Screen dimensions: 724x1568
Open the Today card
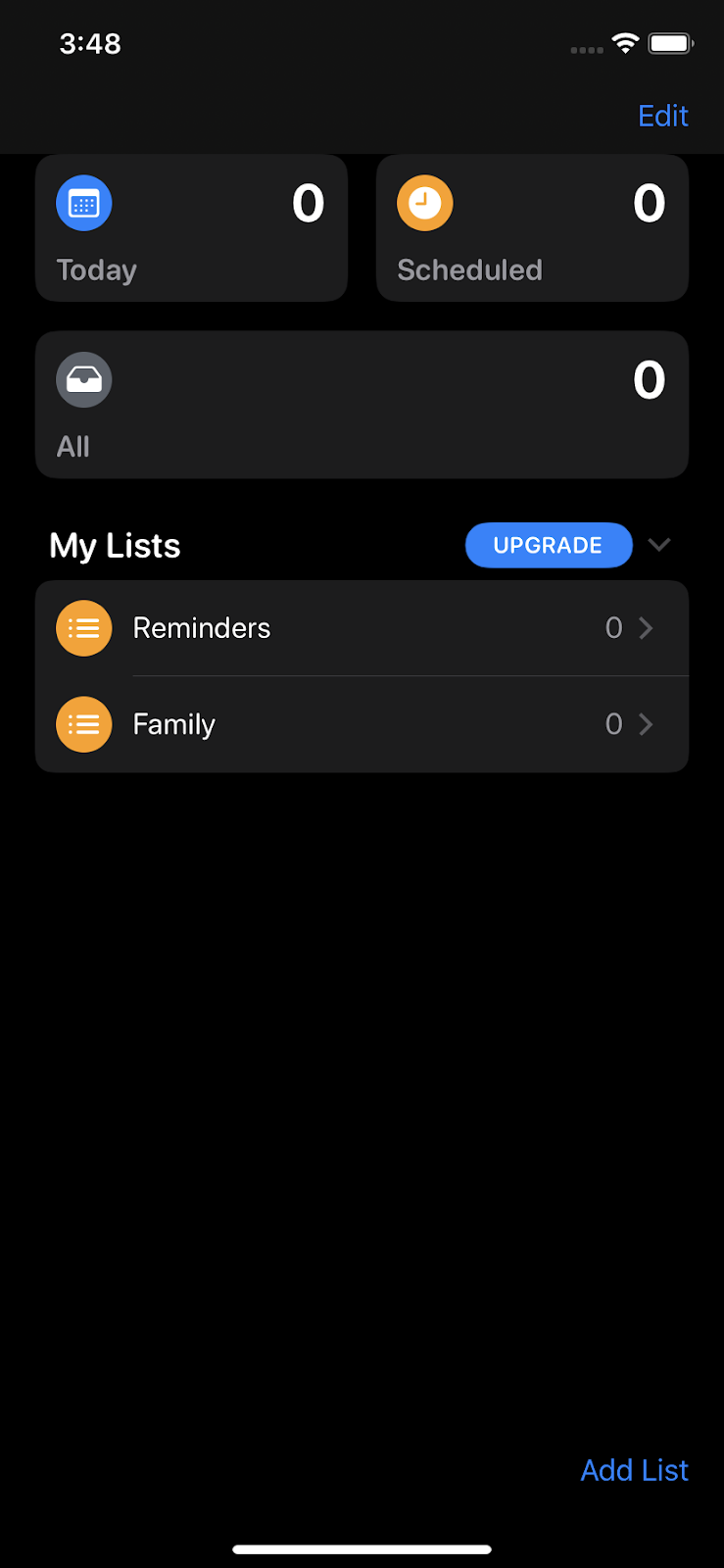(x=191, y=228)
